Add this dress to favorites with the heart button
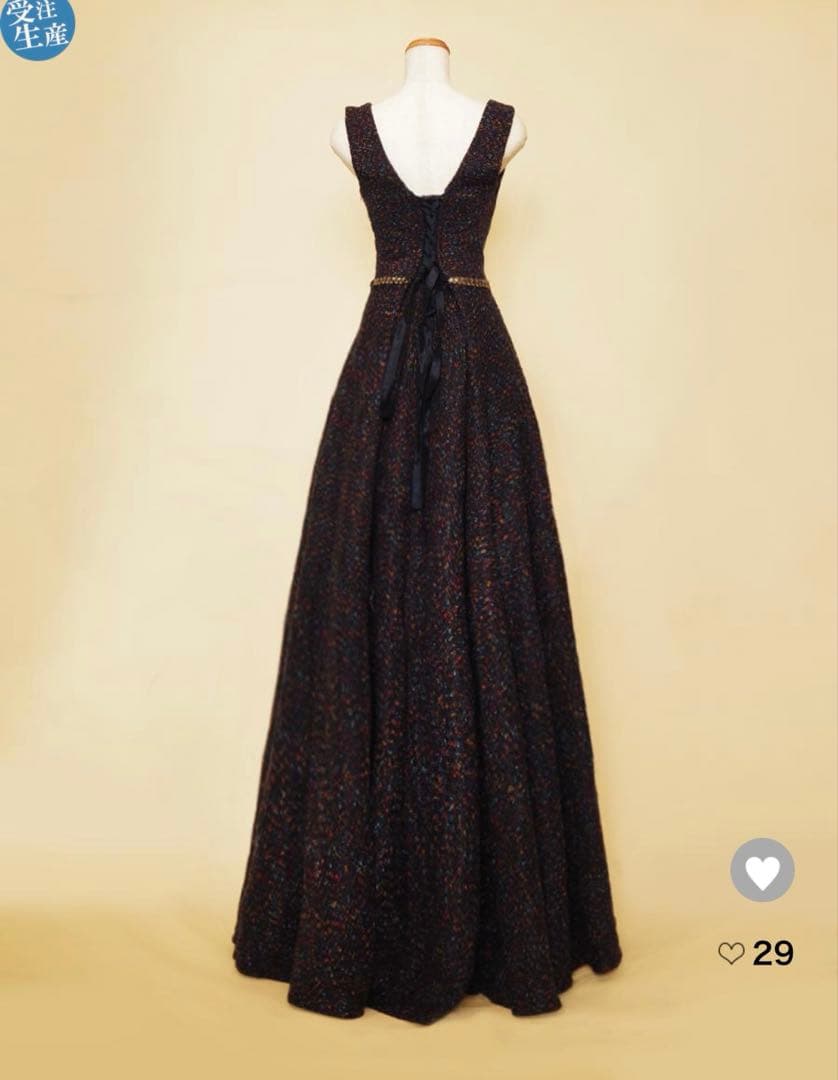 click(x=762, y=870)
